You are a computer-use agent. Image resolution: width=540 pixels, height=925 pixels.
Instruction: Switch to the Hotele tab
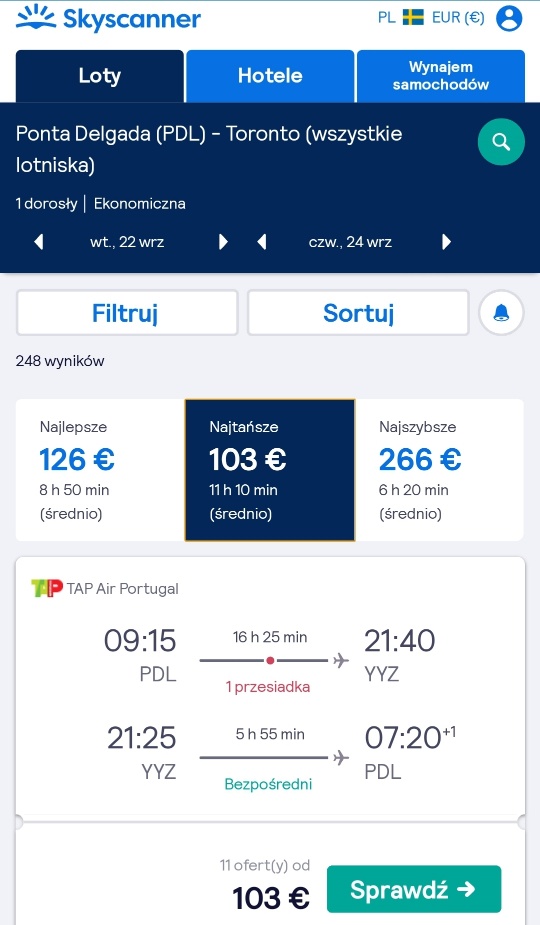click(x=270, y=76)
